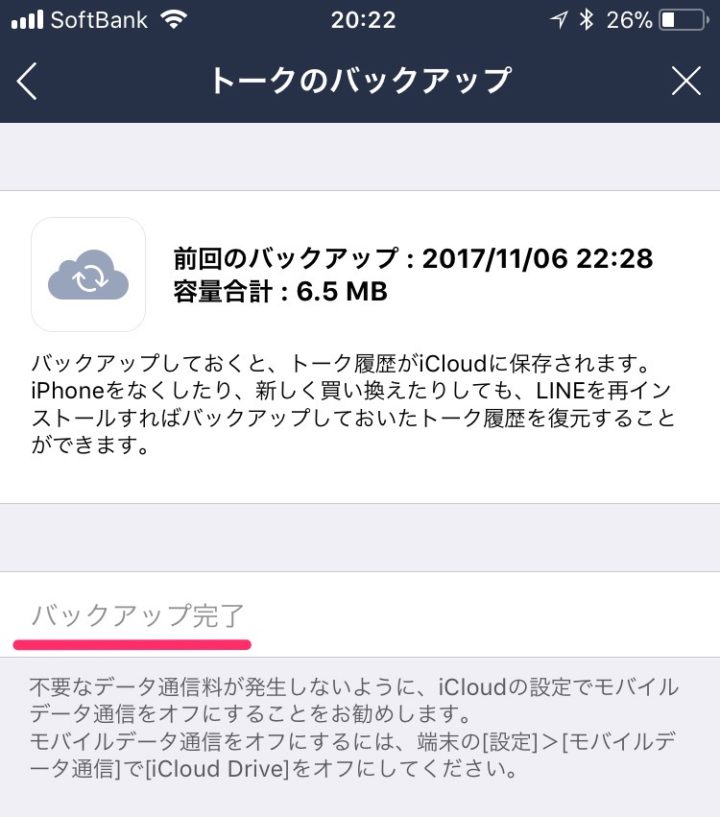
Task: Close the backup screen with the X
Action: point(686,81)
